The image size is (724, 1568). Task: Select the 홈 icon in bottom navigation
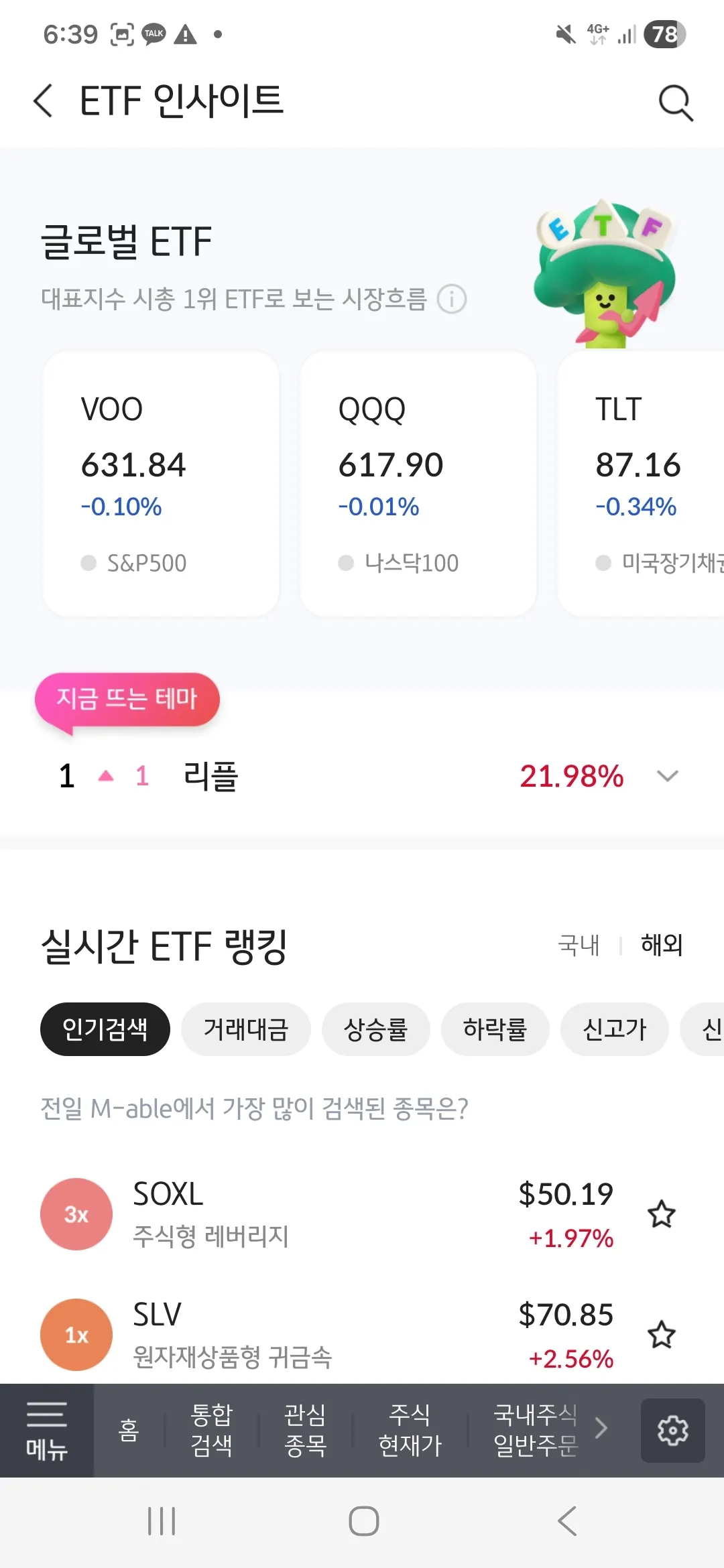129,1431
